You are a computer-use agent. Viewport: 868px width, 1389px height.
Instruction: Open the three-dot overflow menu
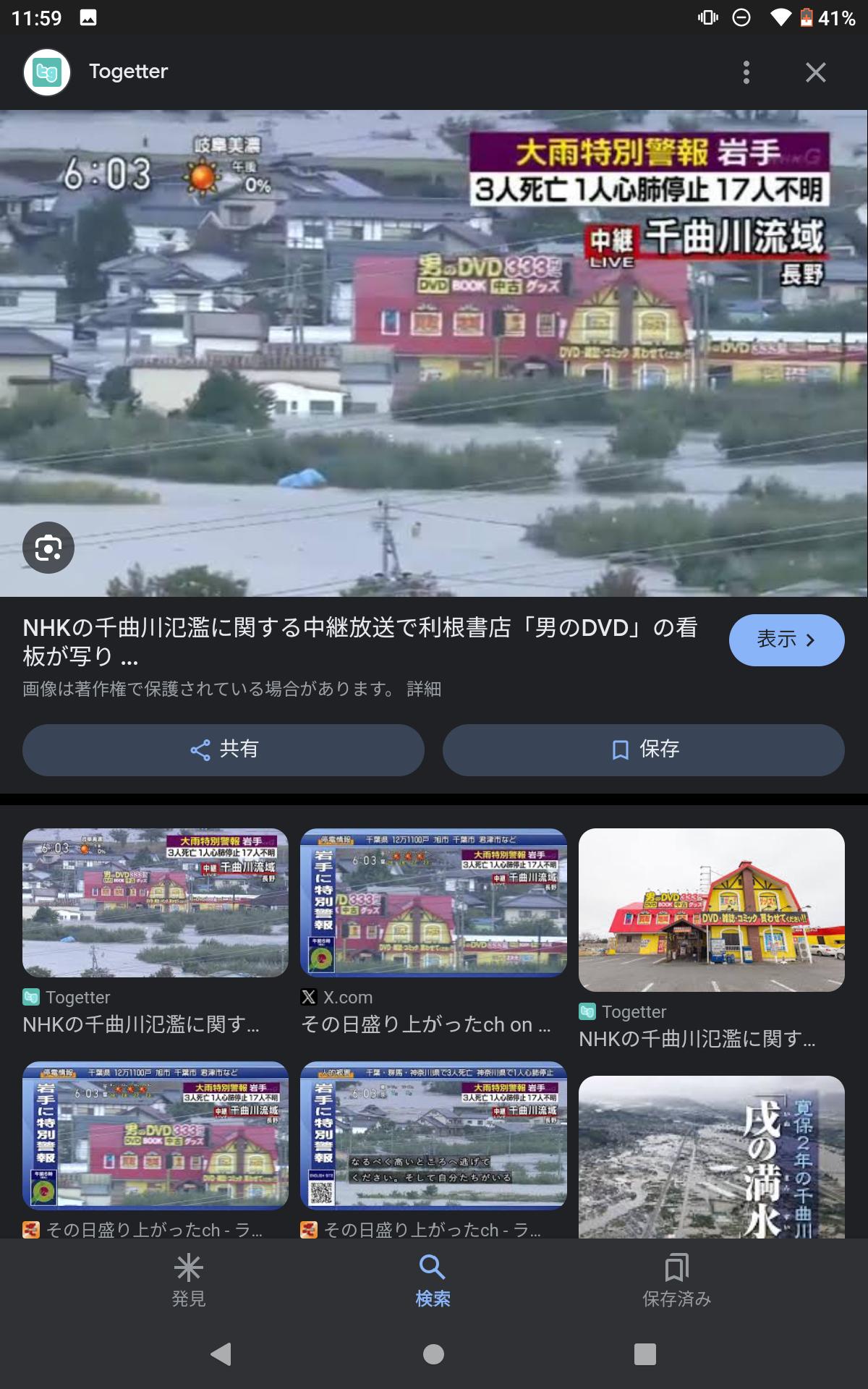tap(746, 72)
